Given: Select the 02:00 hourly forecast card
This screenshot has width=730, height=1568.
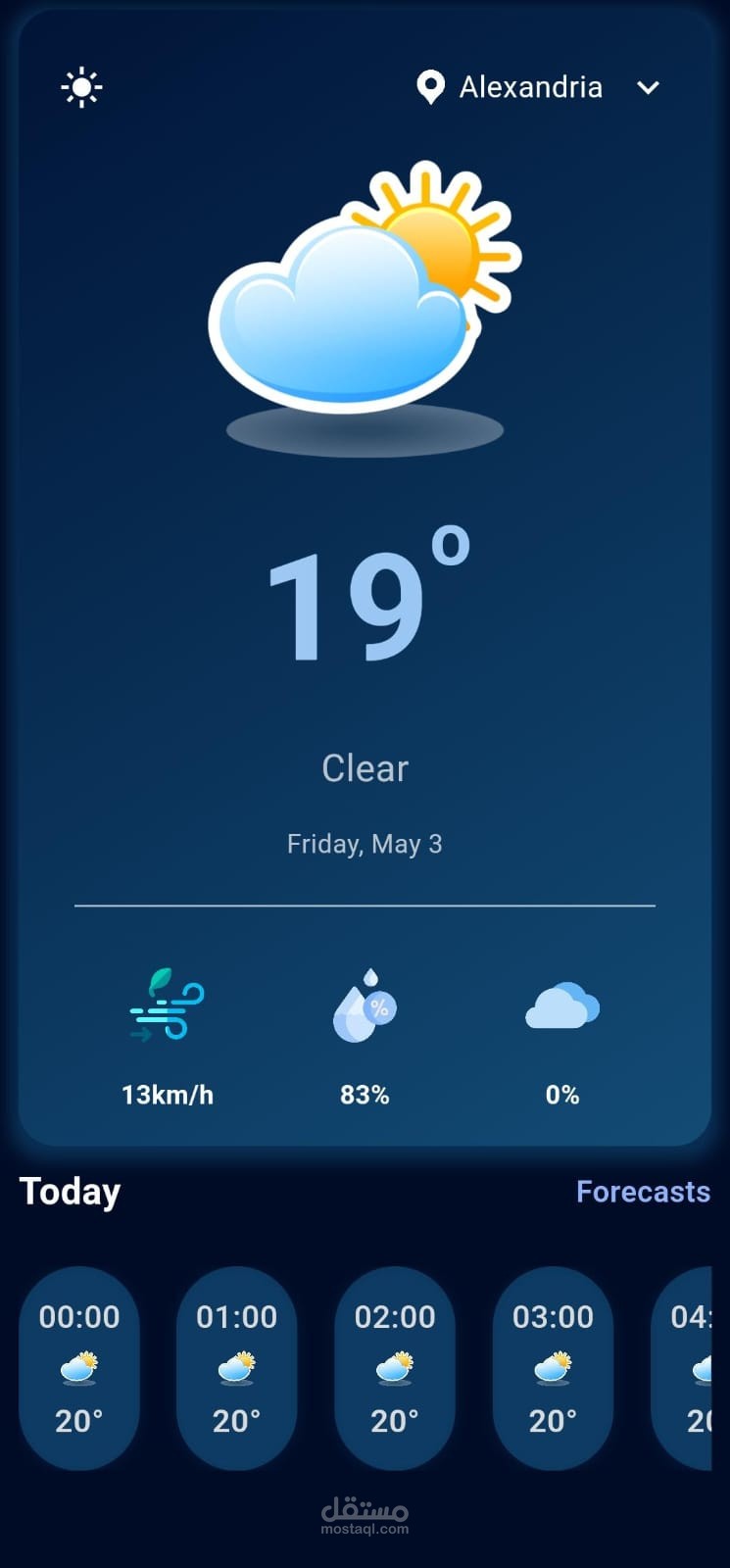Looking at the screenshot, I should 395,1368.
